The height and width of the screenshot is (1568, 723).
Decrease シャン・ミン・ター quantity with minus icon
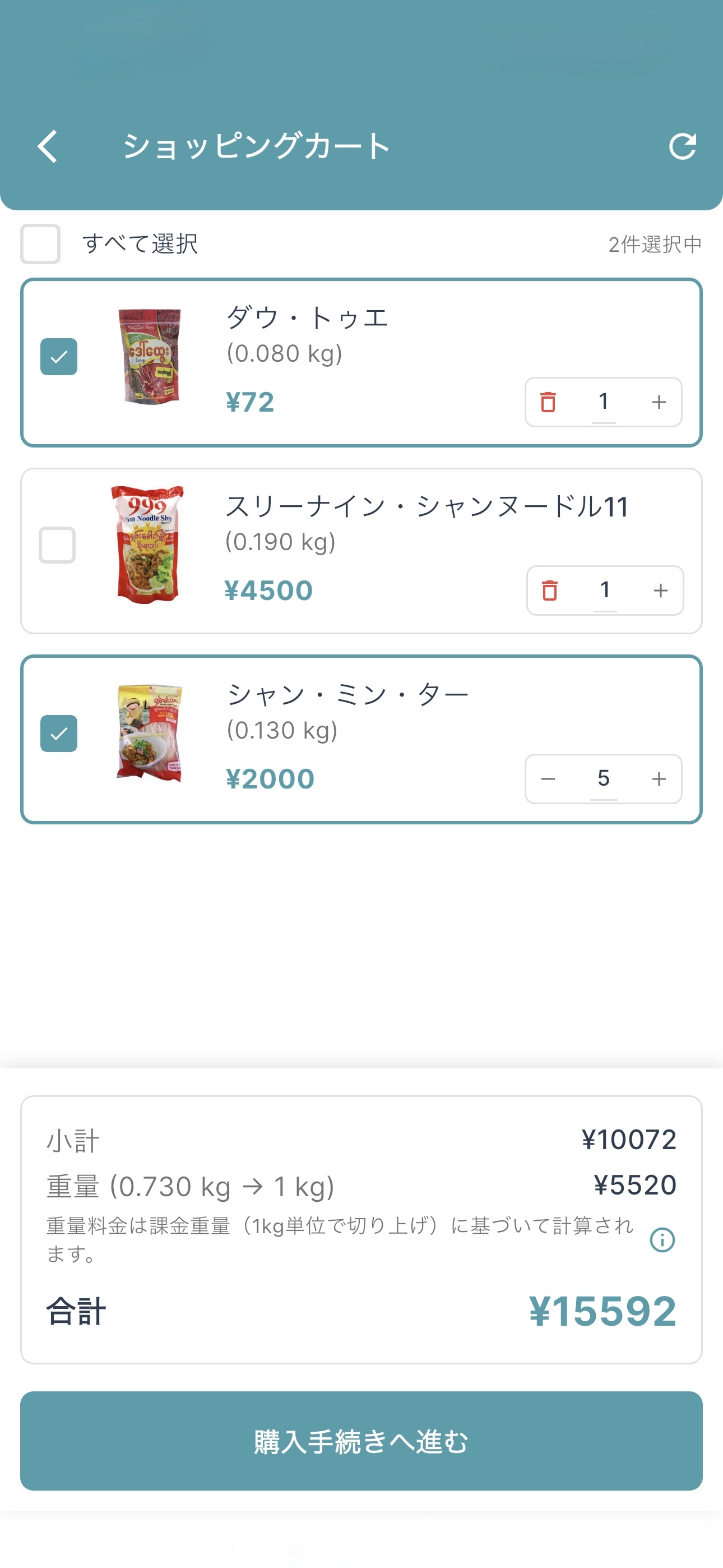coord(548,778)
